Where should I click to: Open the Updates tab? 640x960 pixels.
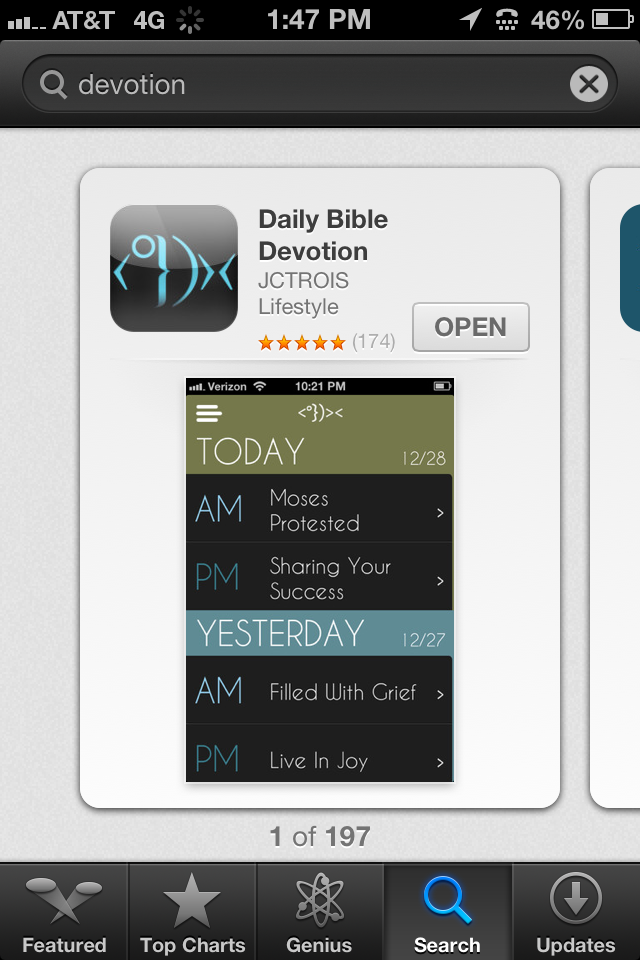[575, 912]
